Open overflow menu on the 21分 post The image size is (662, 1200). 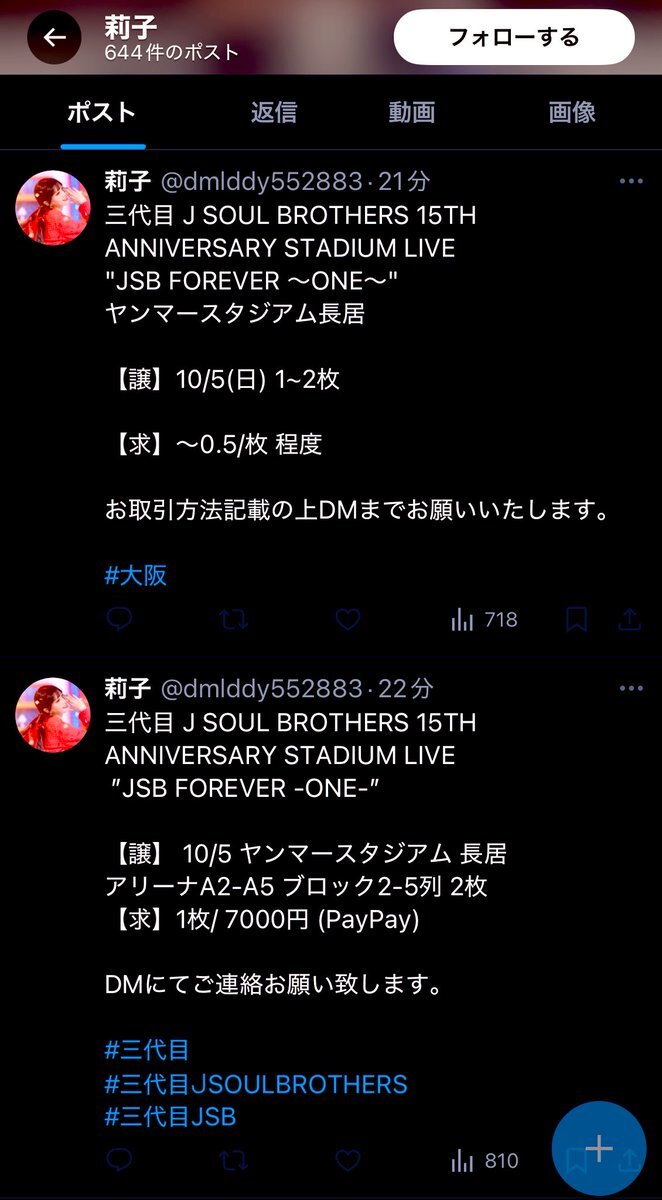(x=631, y=181)
